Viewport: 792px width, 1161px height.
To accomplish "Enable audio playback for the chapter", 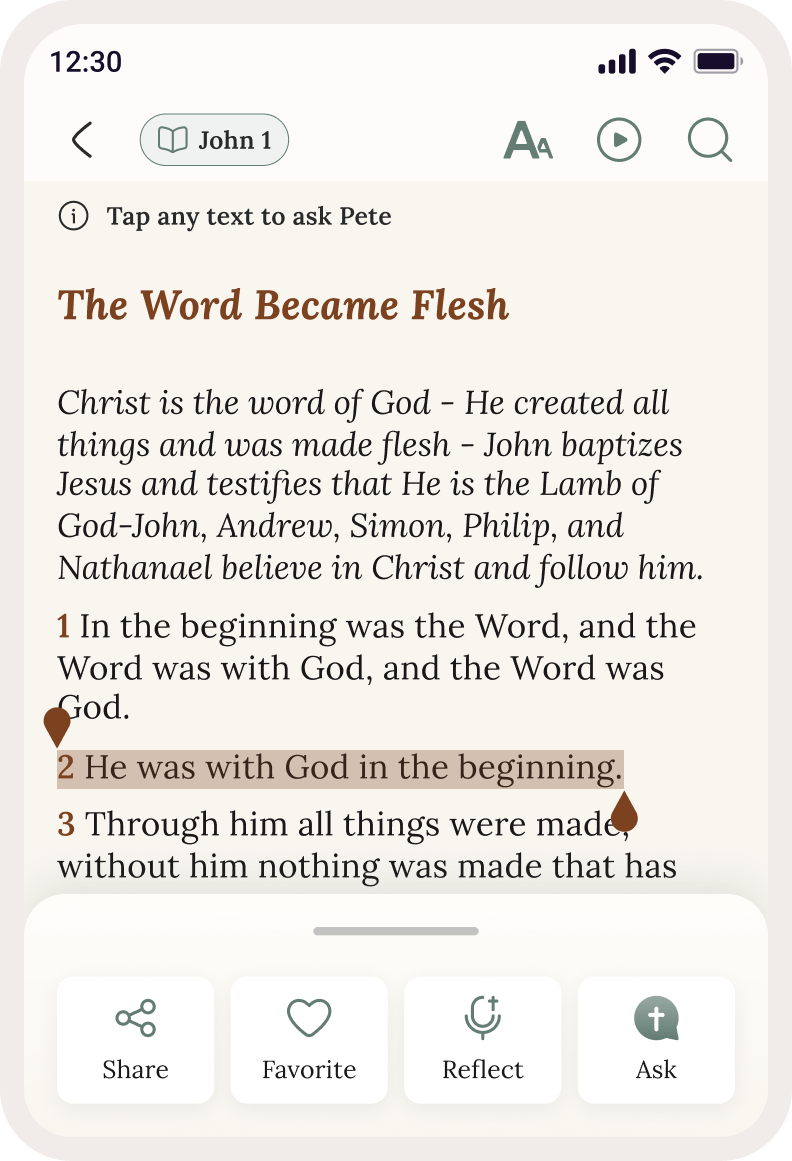I will point(619,140).
